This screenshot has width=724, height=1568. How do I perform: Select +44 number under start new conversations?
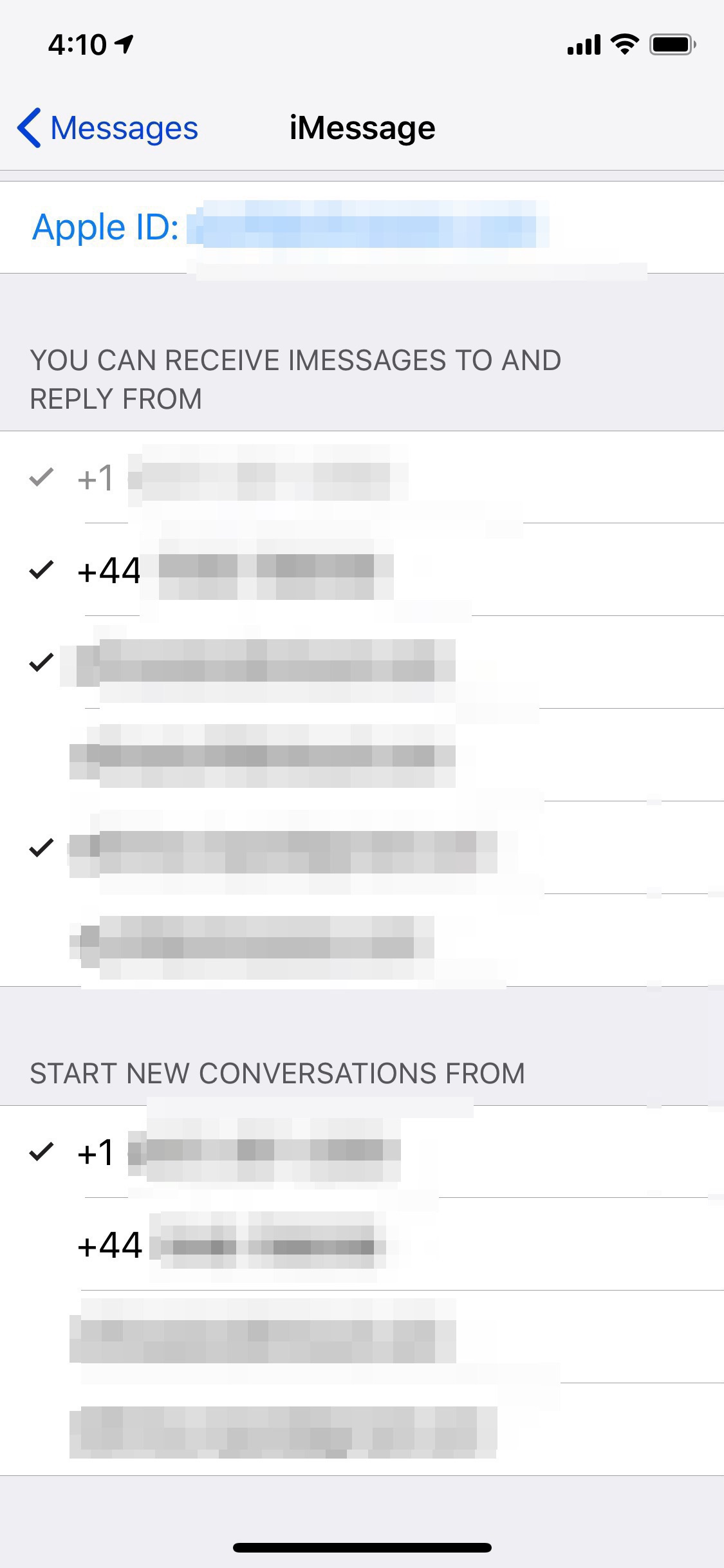coord(362,1244)
